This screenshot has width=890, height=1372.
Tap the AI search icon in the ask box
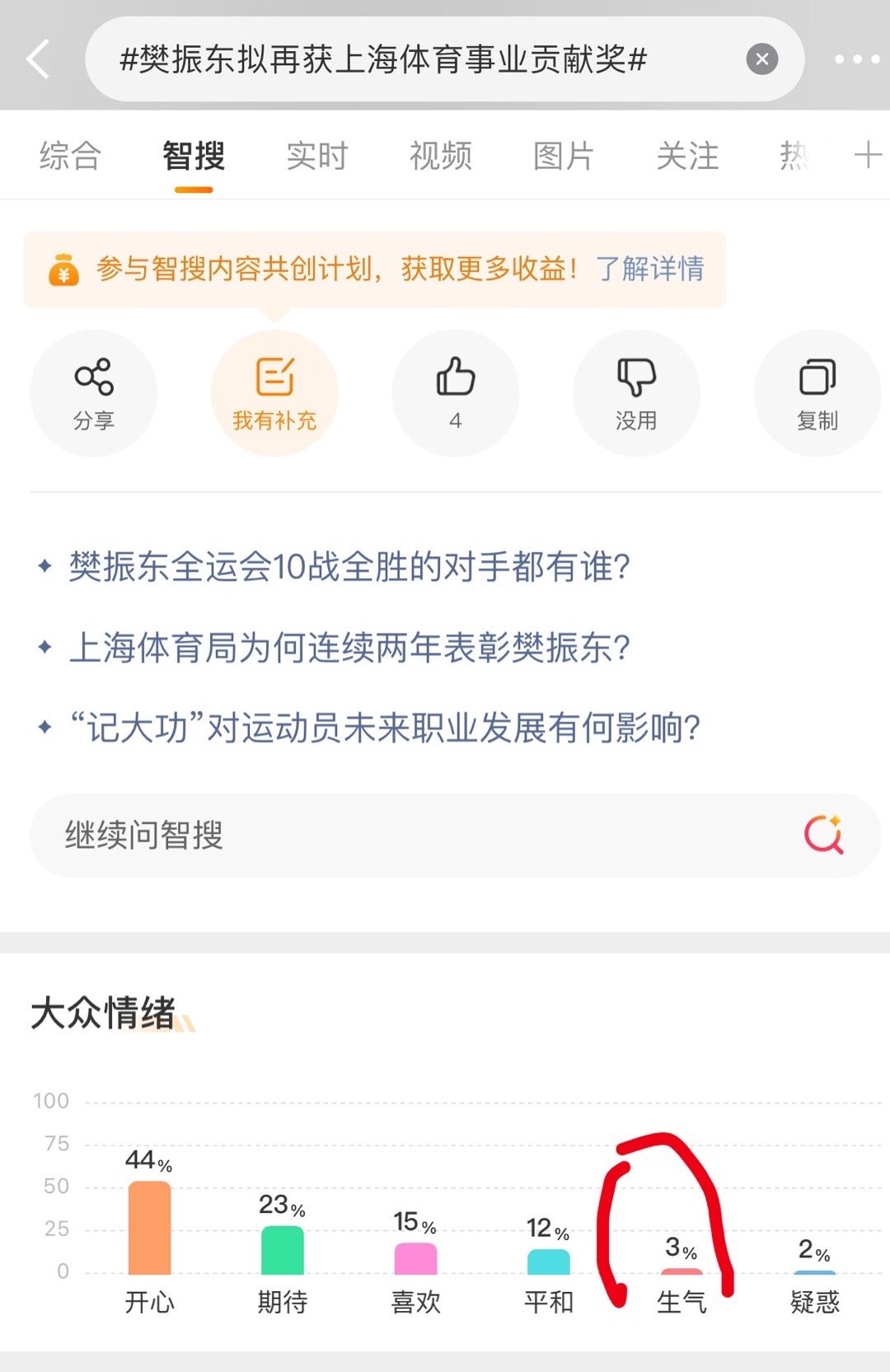(x=822, y=835)
